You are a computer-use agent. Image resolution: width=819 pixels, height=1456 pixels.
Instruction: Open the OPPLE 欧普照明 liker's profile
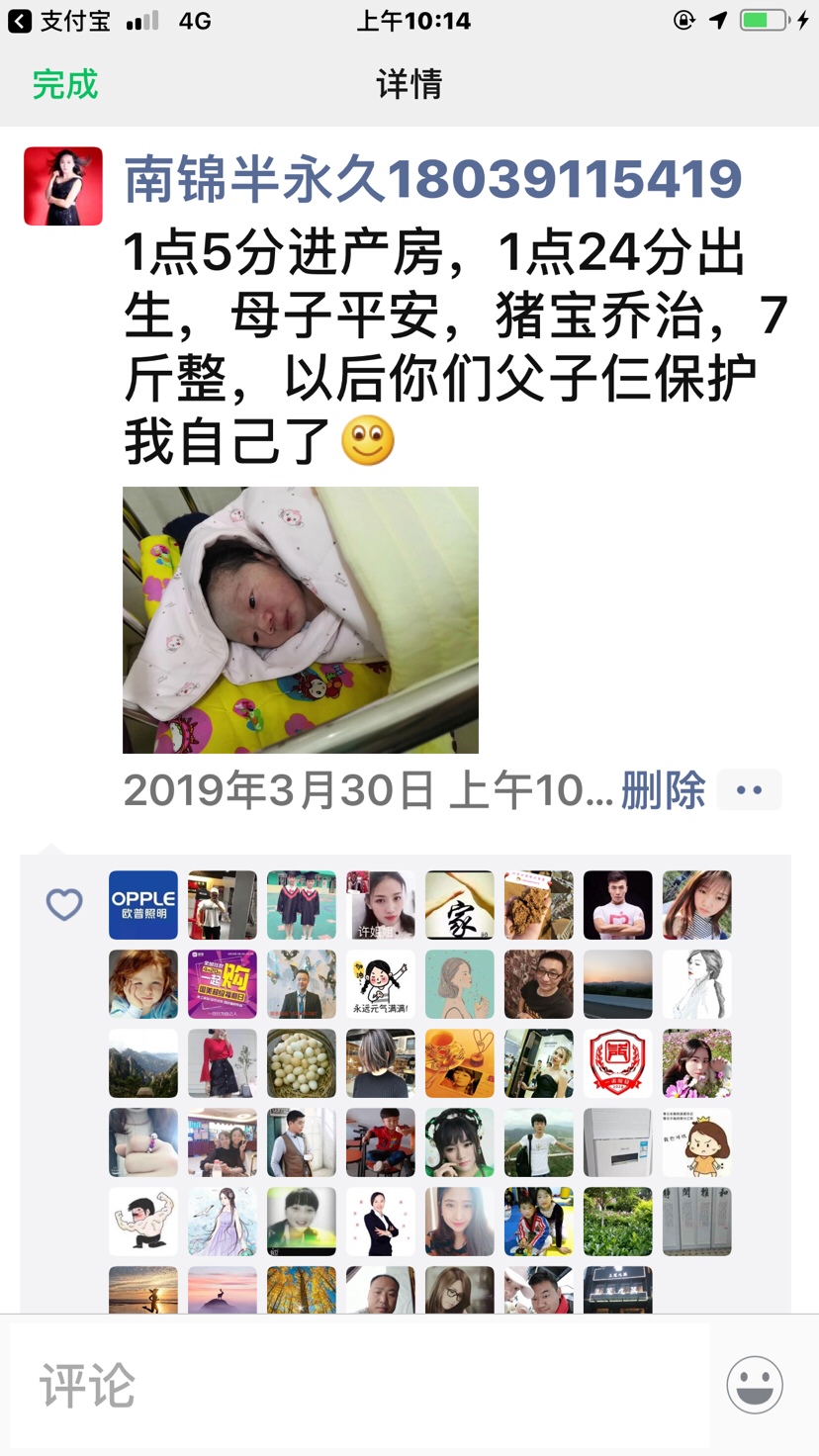tap(143, 905)
